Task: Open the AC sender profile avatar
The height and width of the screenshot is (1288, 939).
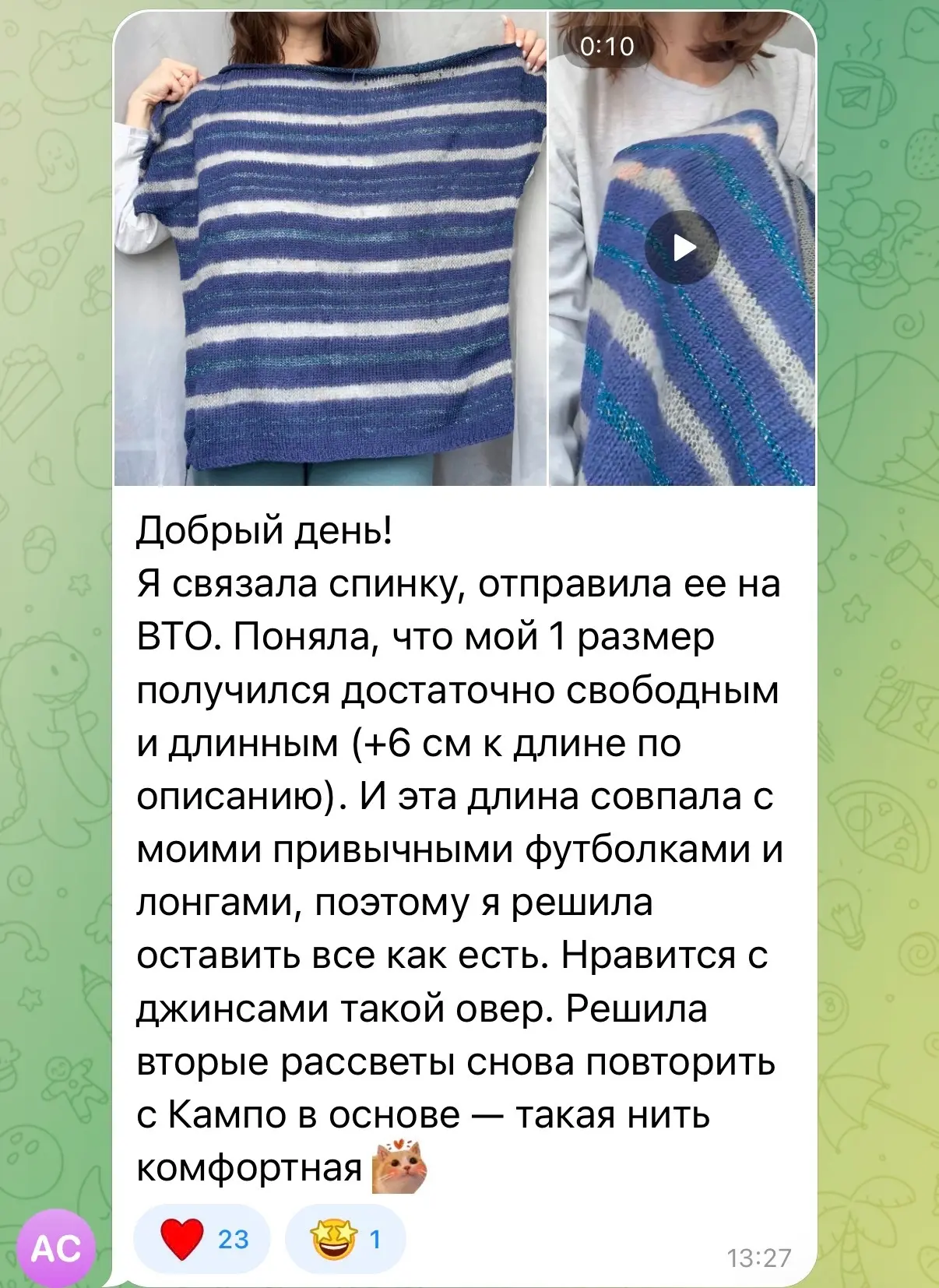Action: coord(55,1248)
